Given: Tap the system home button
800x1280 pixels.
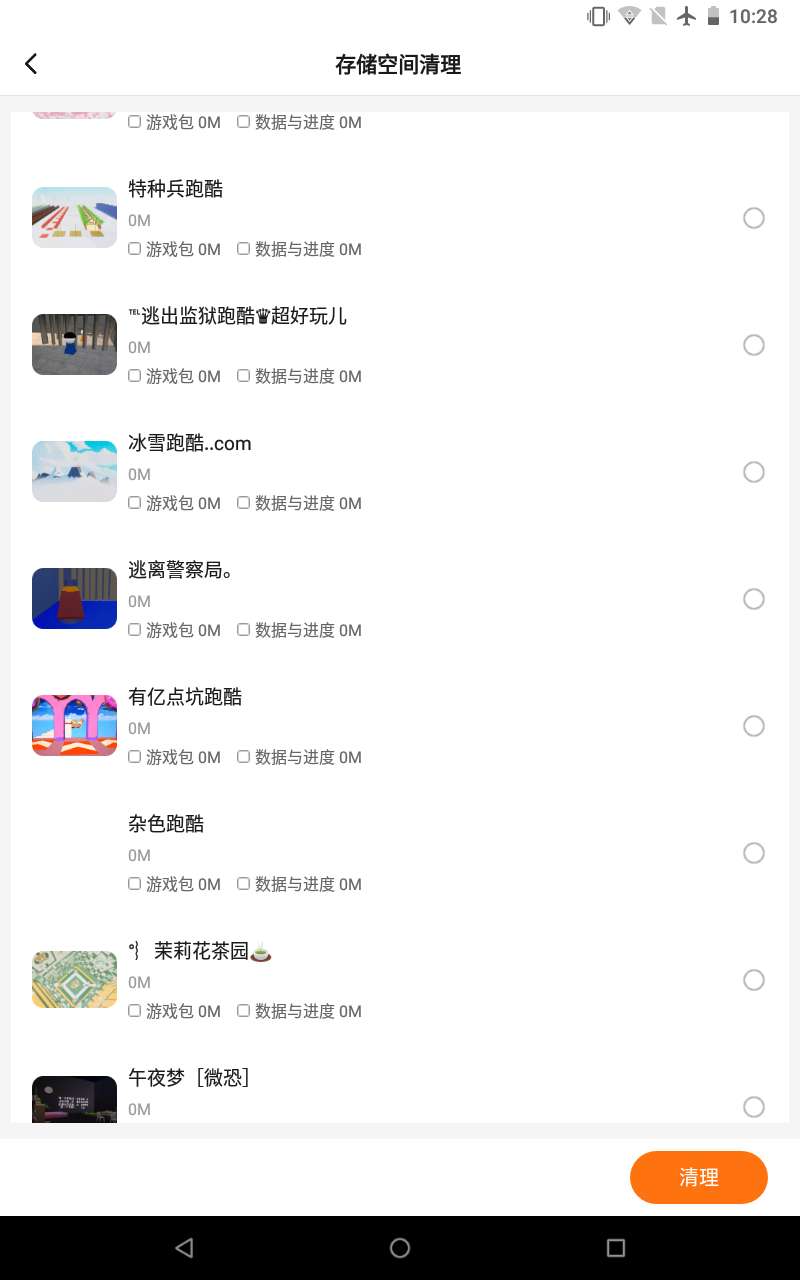Looking at the screenshot, I should pos(400,1248).
